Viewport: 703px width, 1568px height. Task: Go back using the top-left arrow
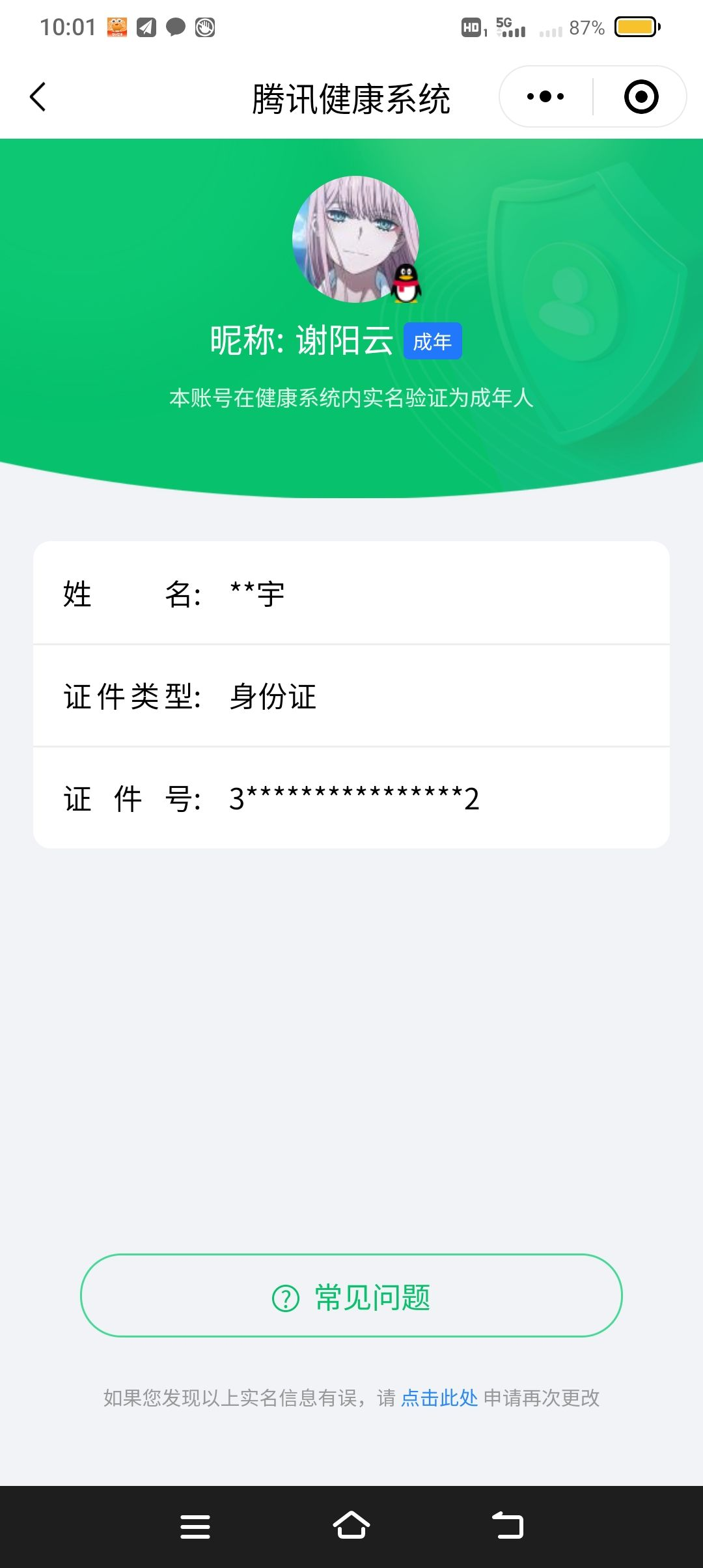click(38, 97)
